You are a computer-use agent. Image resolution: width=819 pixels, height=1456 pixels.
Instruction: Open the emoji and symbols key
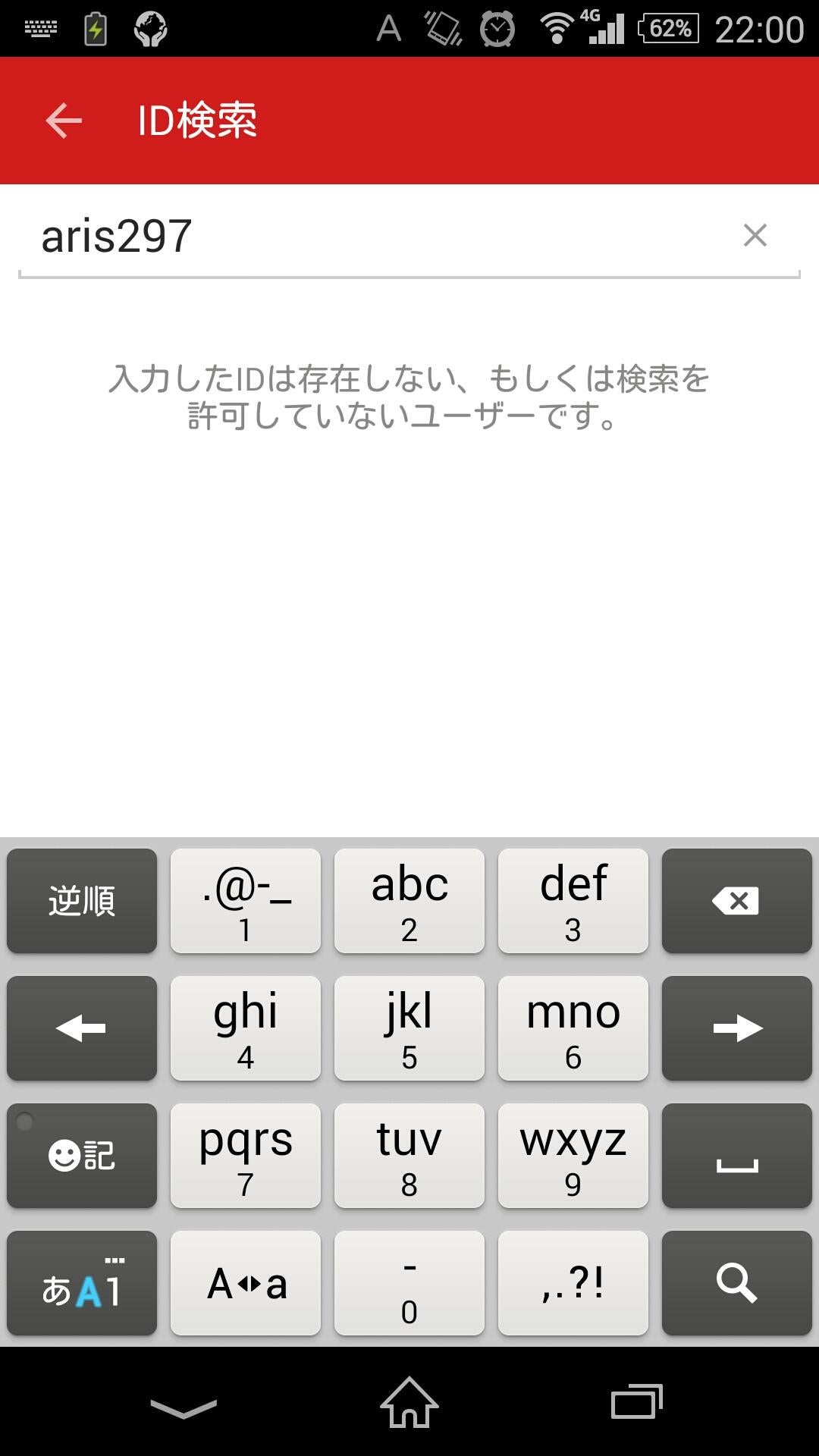tap(81, 1155)
